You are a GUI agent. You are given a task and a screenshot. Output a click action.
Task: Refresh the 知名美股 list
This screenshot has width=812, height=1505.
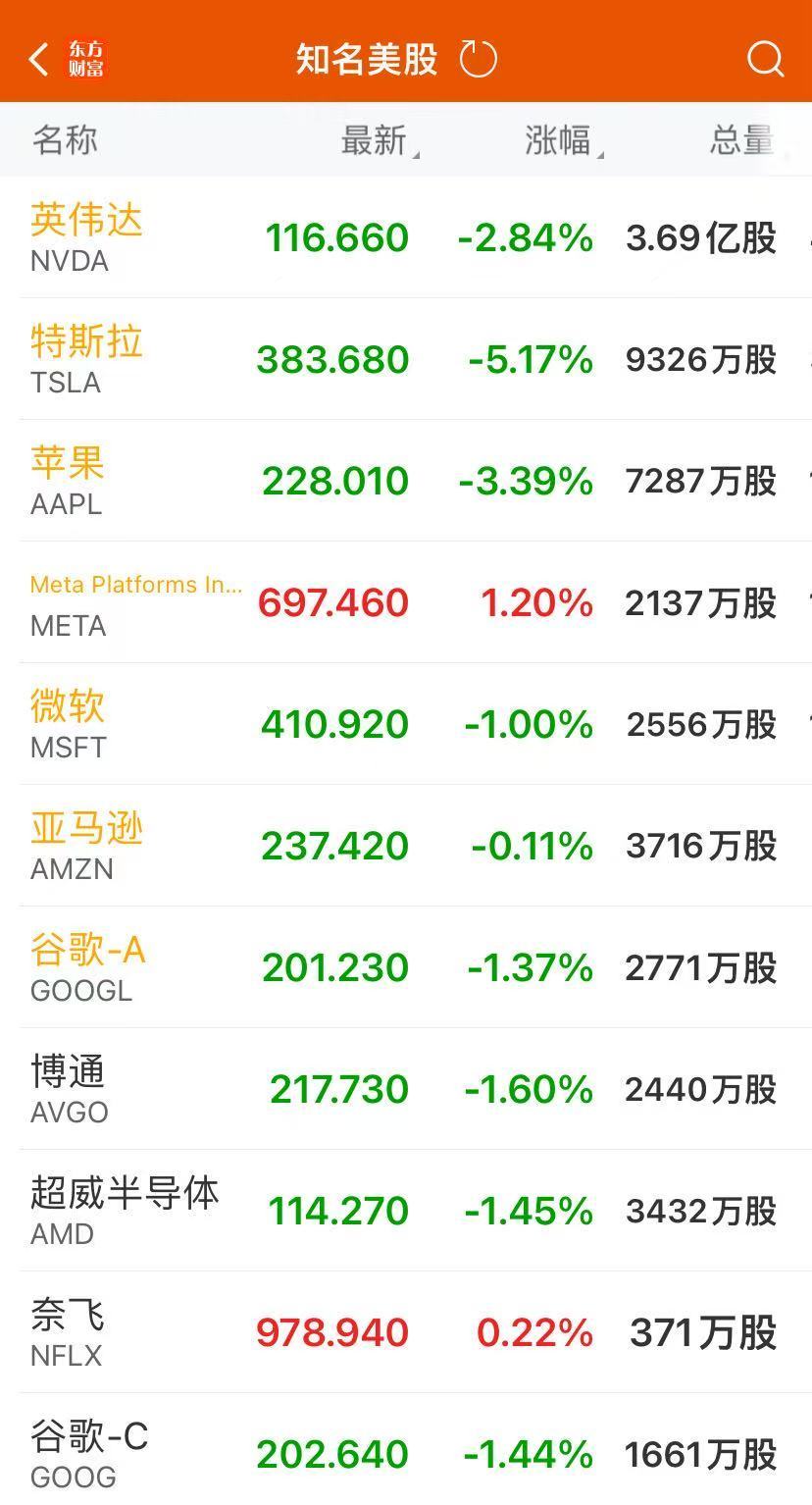479,59
